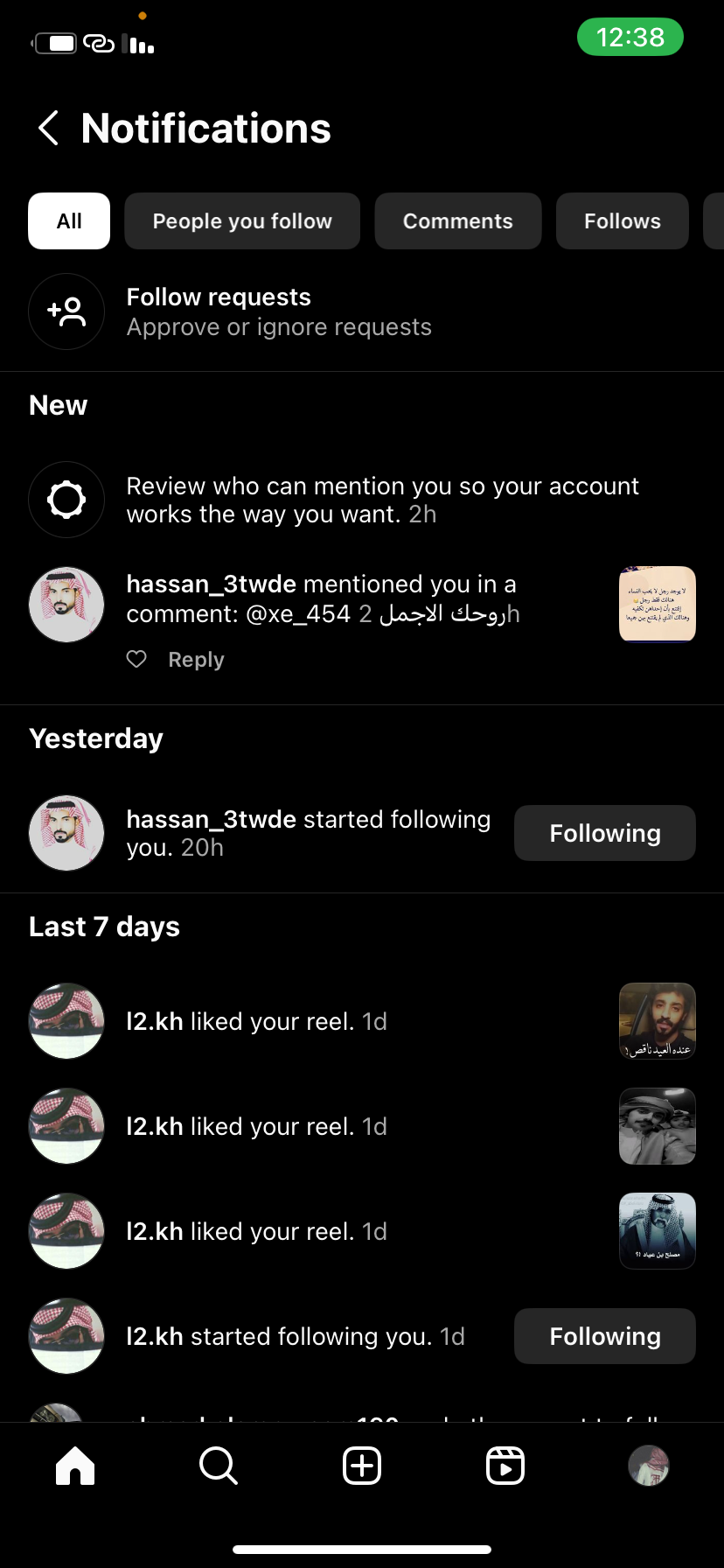Switch to People you follow filter

pos(242,221)
